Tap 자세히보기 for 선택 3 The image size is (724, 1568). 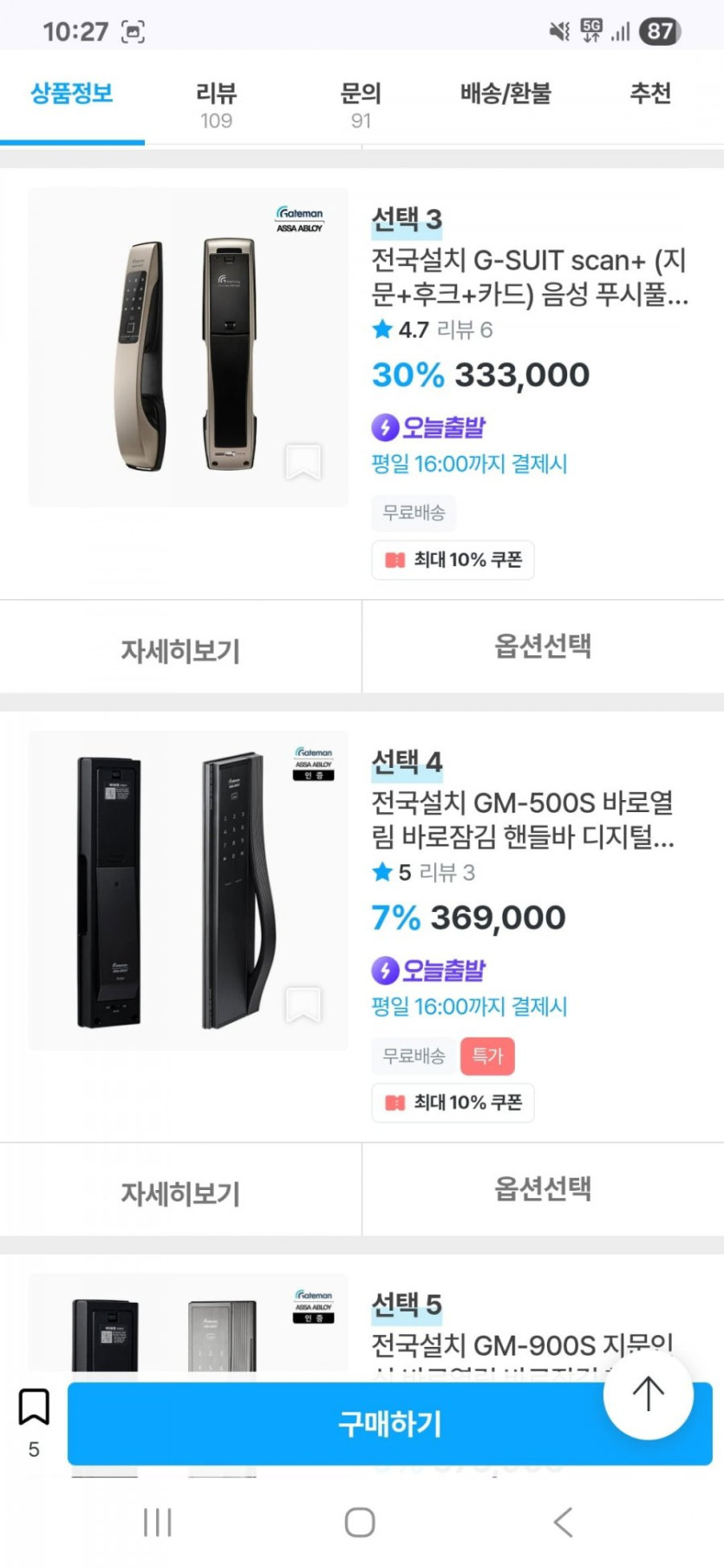click(x=180, y=649)
